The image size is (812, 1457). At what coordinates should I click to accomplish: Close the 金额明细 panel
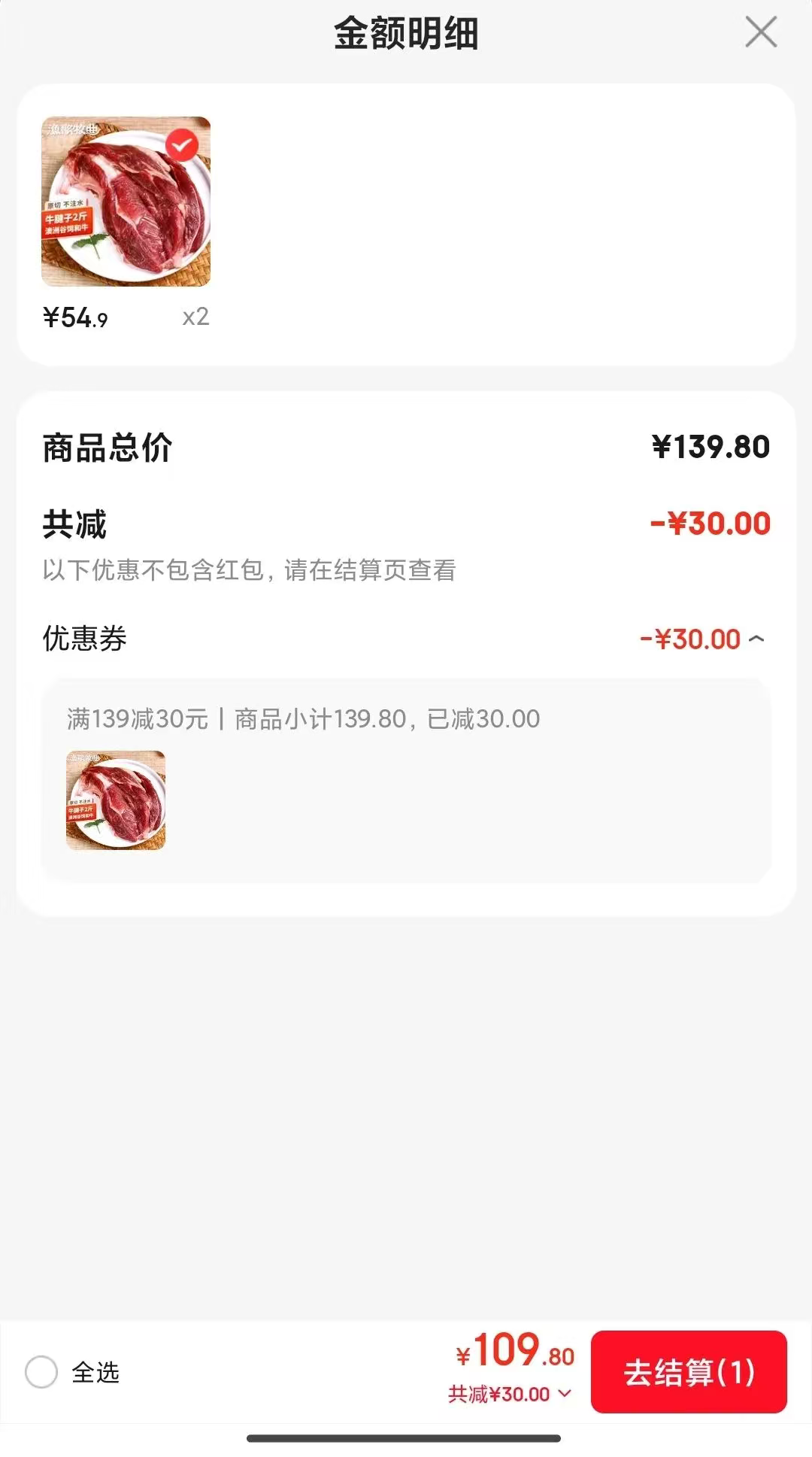[x=761, y=33]
